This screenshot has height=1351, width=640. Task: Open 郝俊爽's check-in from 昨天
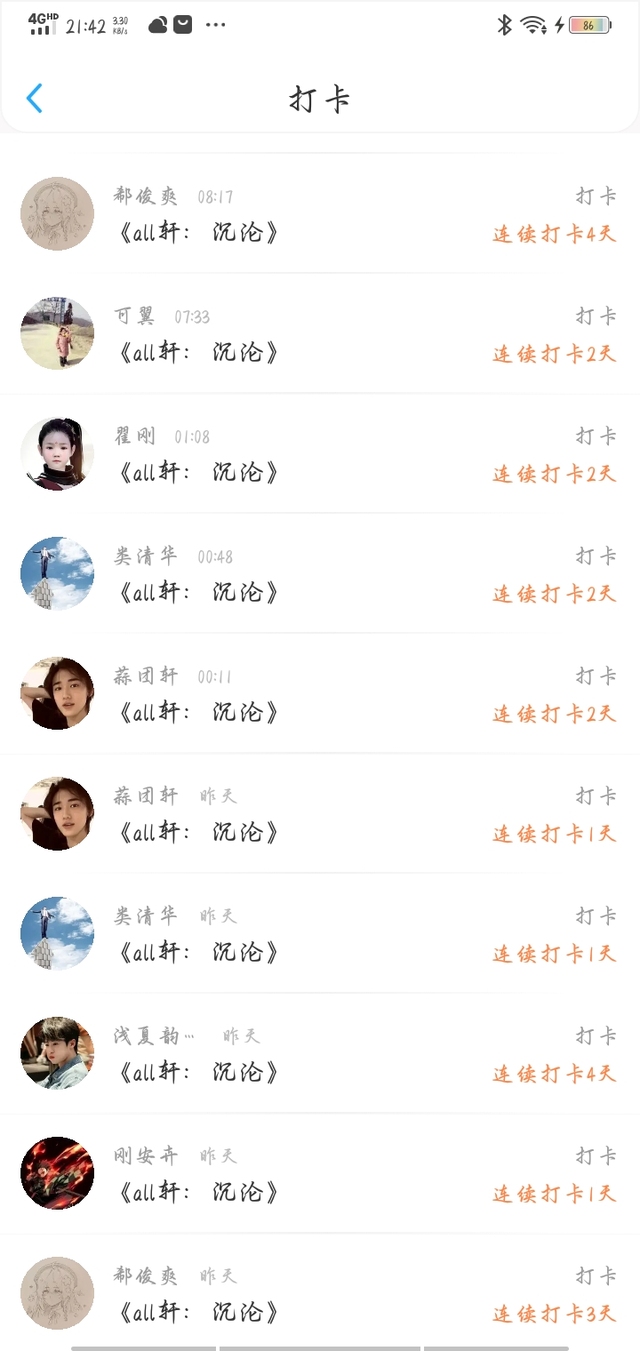coord(320,1294)
